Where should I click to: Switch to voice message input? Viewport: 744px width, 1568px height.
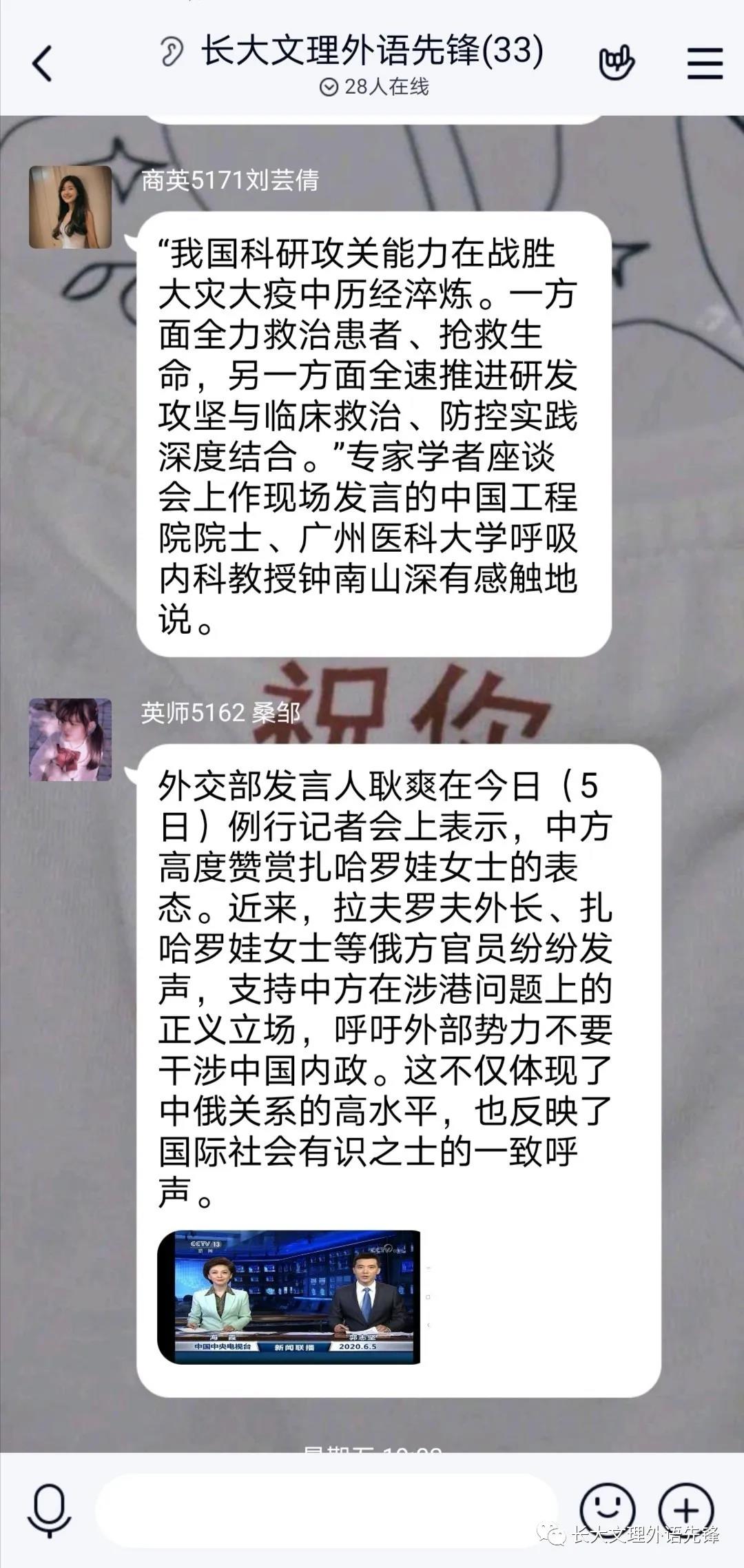(x=48, y=1510)
